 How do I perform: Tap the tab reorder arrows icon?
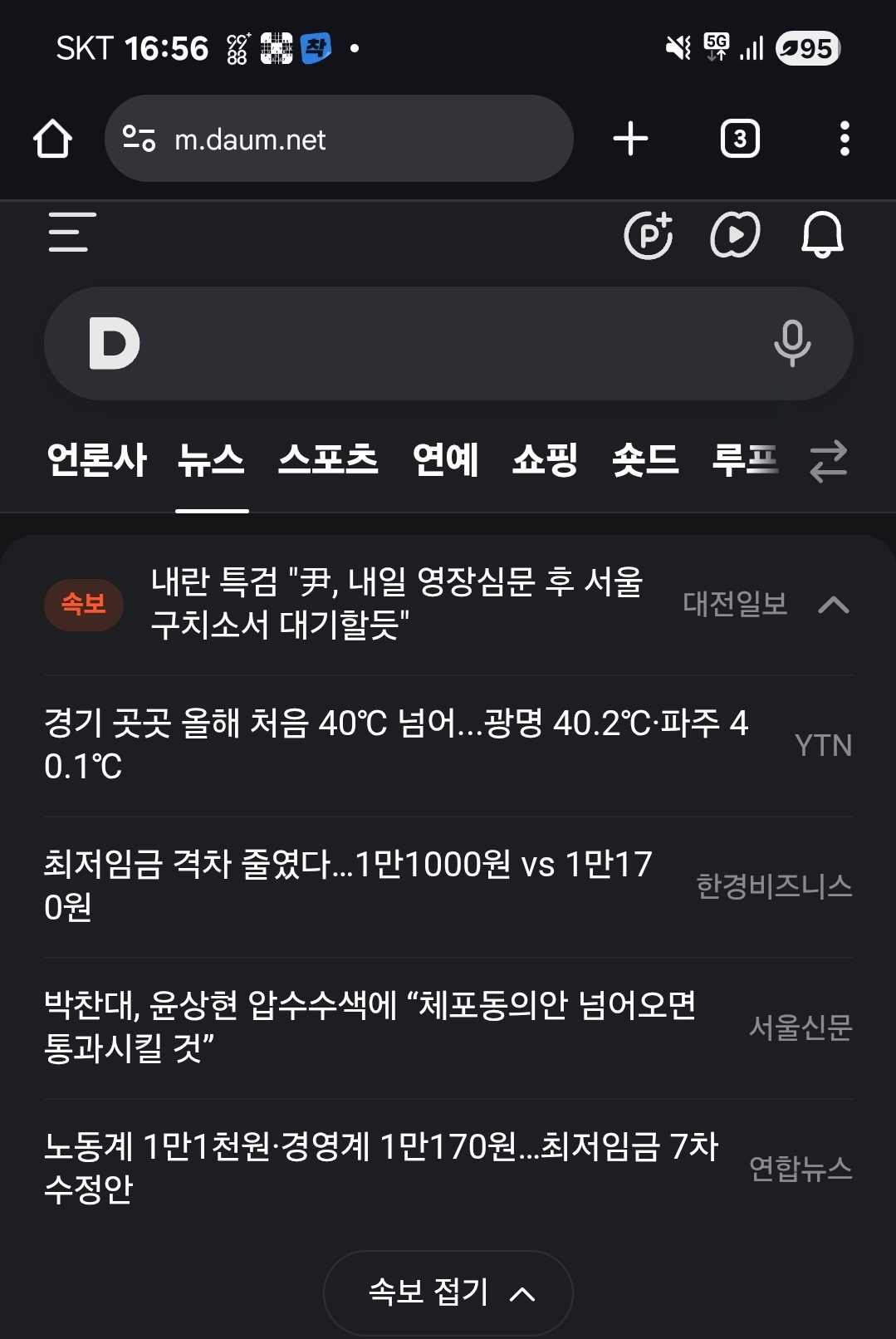pos(828,462)
